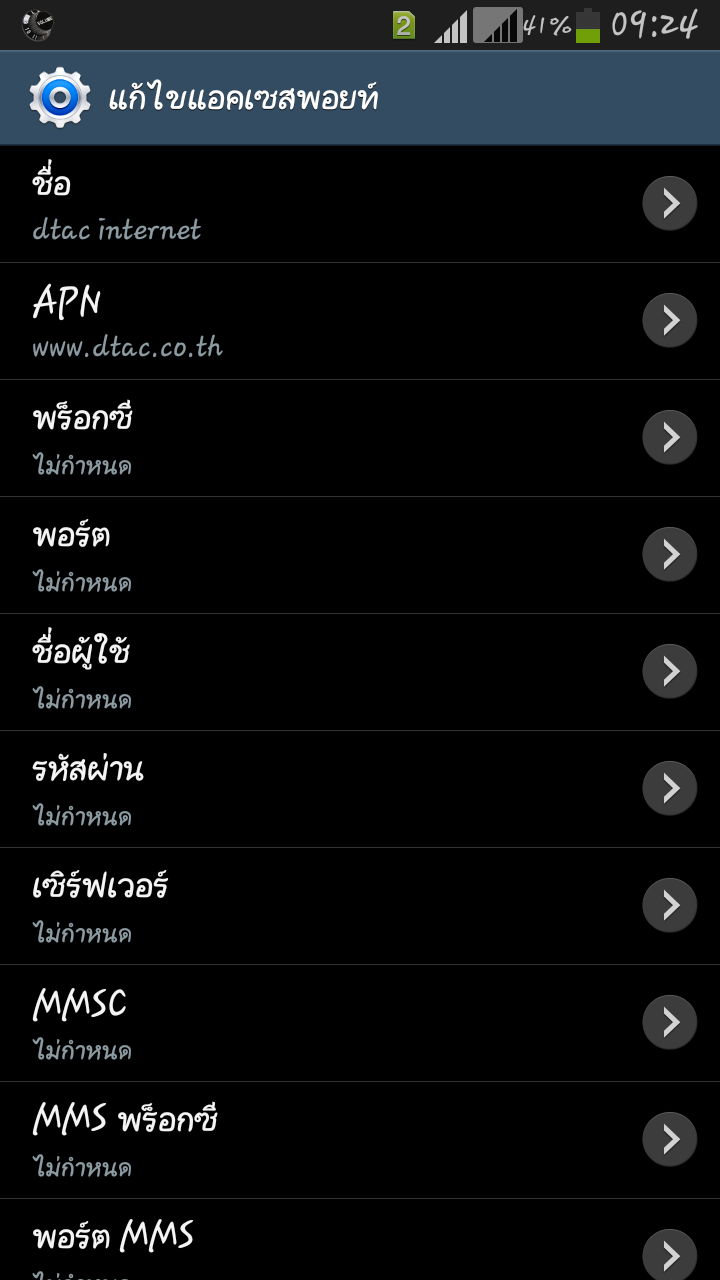The height and width of the screenshot is (1280, 720).
Task: Edit the รหัสผ่าน setting
Action: click(x=360, y=789)
